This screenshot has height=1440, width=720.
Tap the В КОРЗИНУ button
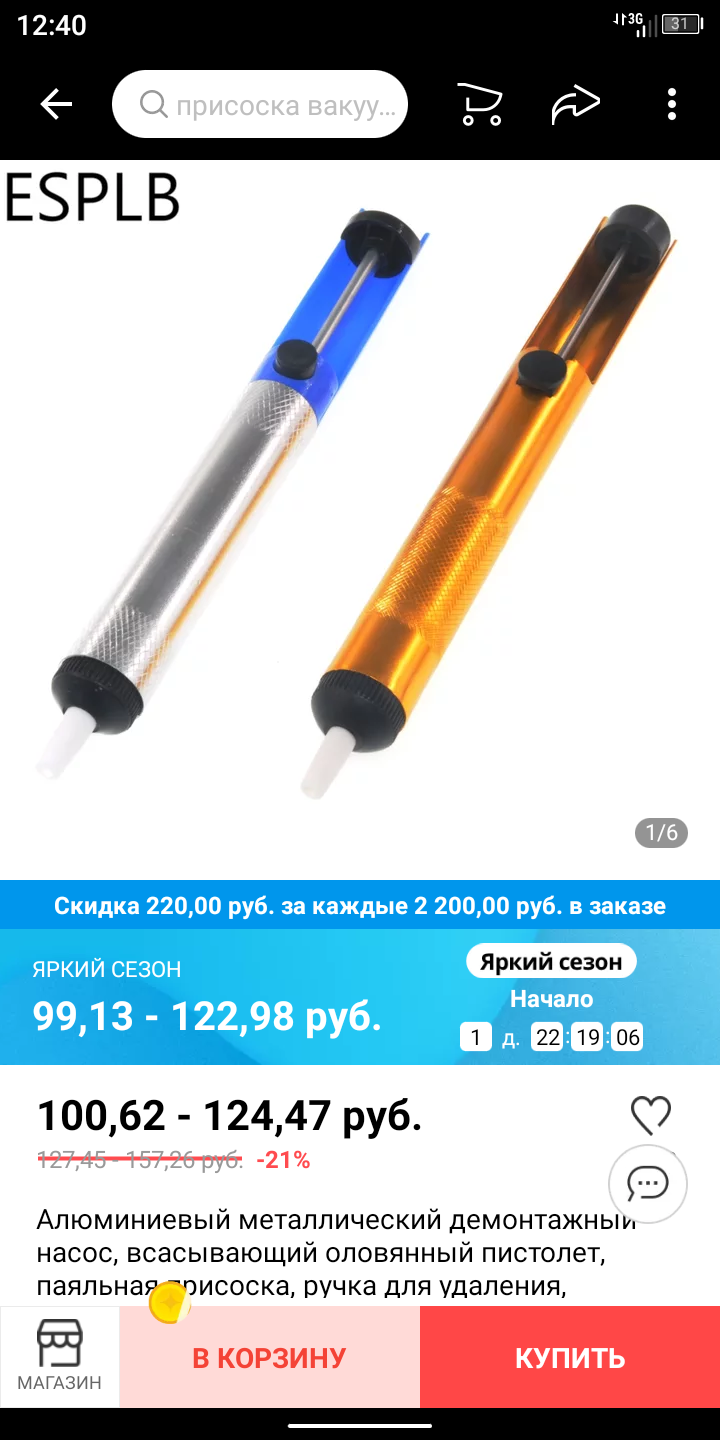270,1357
